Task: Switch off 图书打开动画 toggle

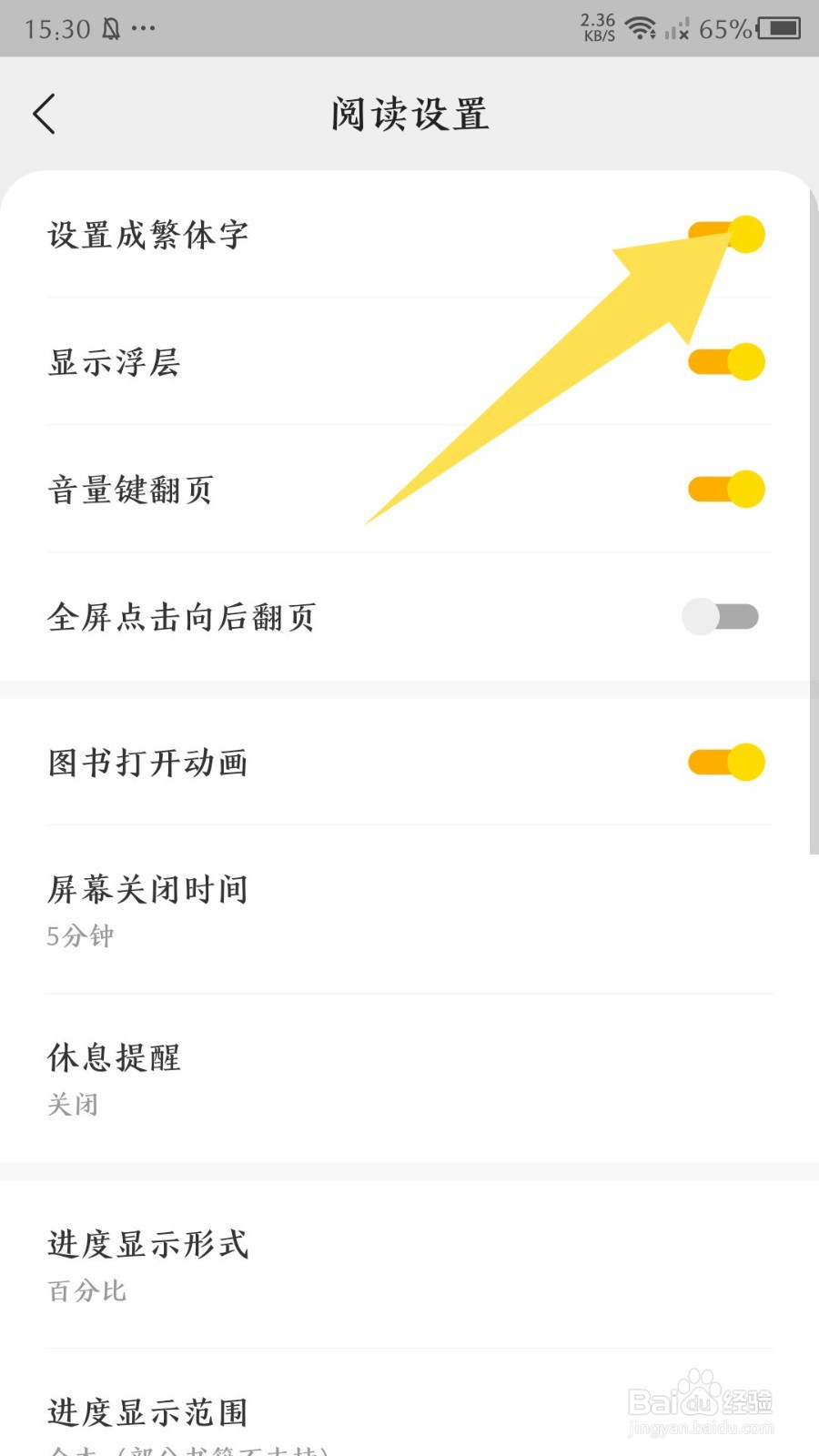Action: click(726, 763)
